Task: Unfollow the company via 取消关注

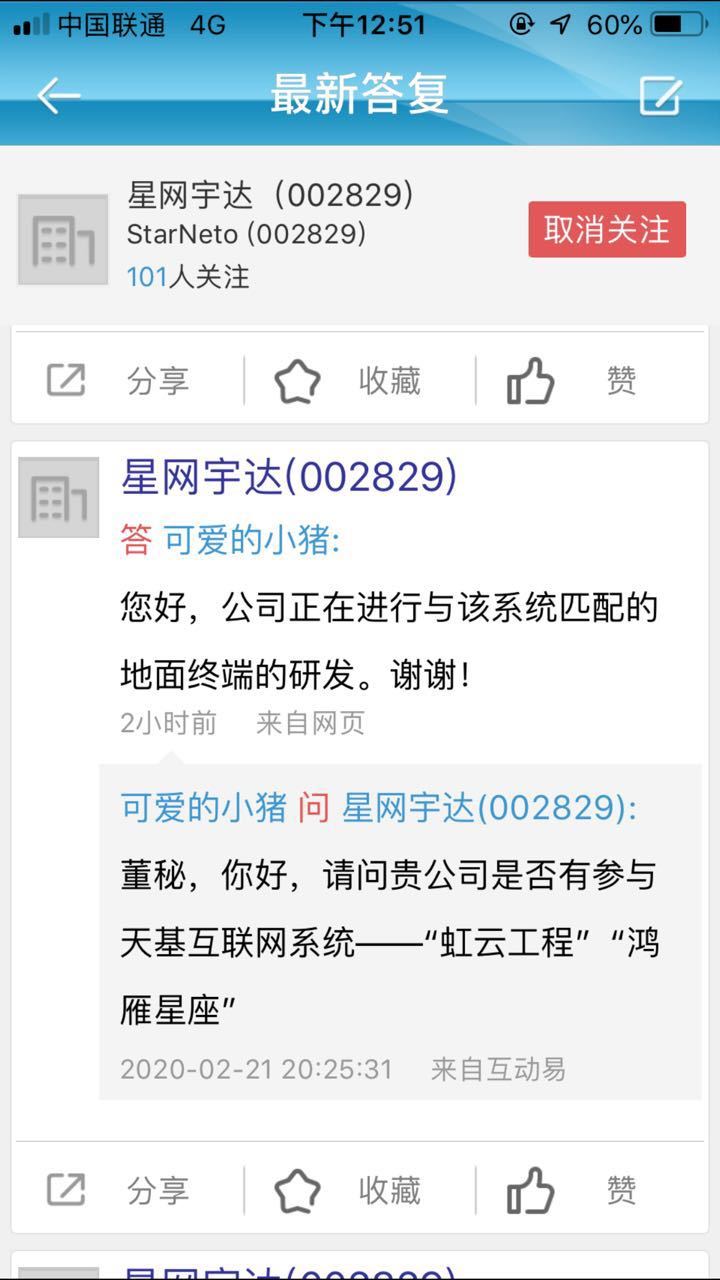Action: point(607,229)
